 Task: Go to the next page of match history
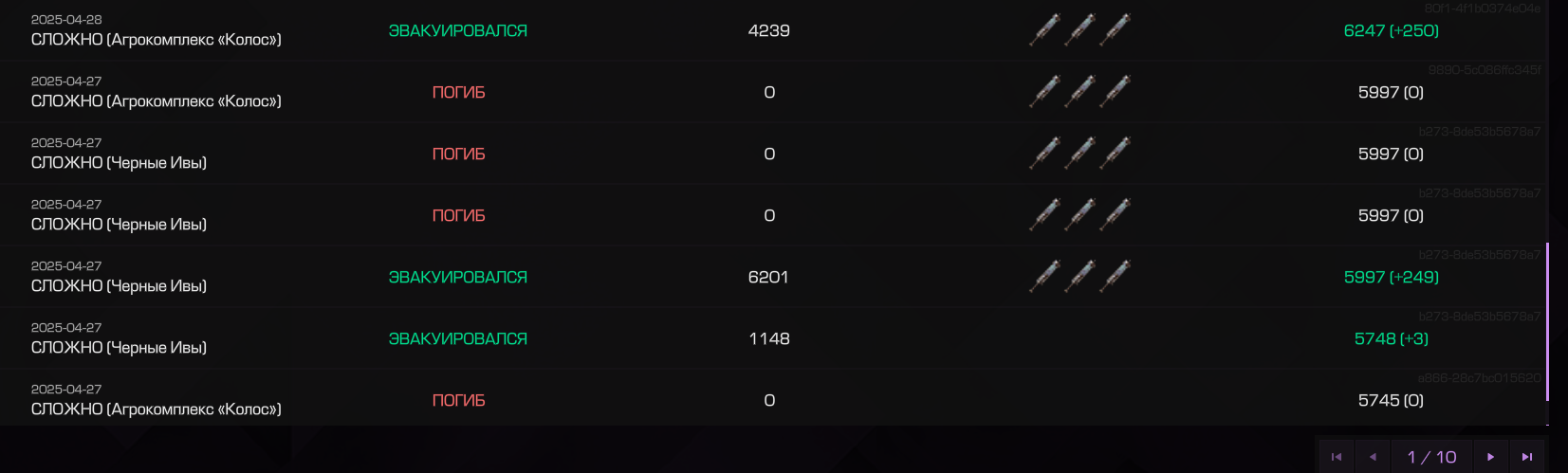pos(1490,457)
